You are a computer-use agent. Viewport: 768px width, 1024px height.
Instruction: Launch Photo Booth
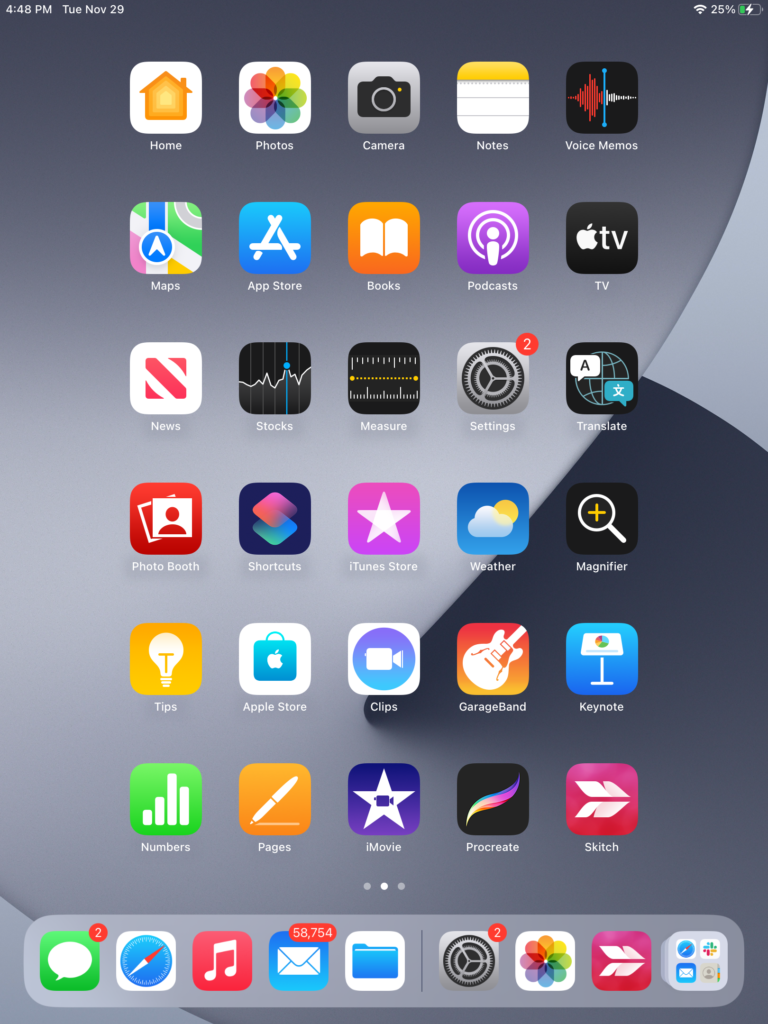coord(166,519)
